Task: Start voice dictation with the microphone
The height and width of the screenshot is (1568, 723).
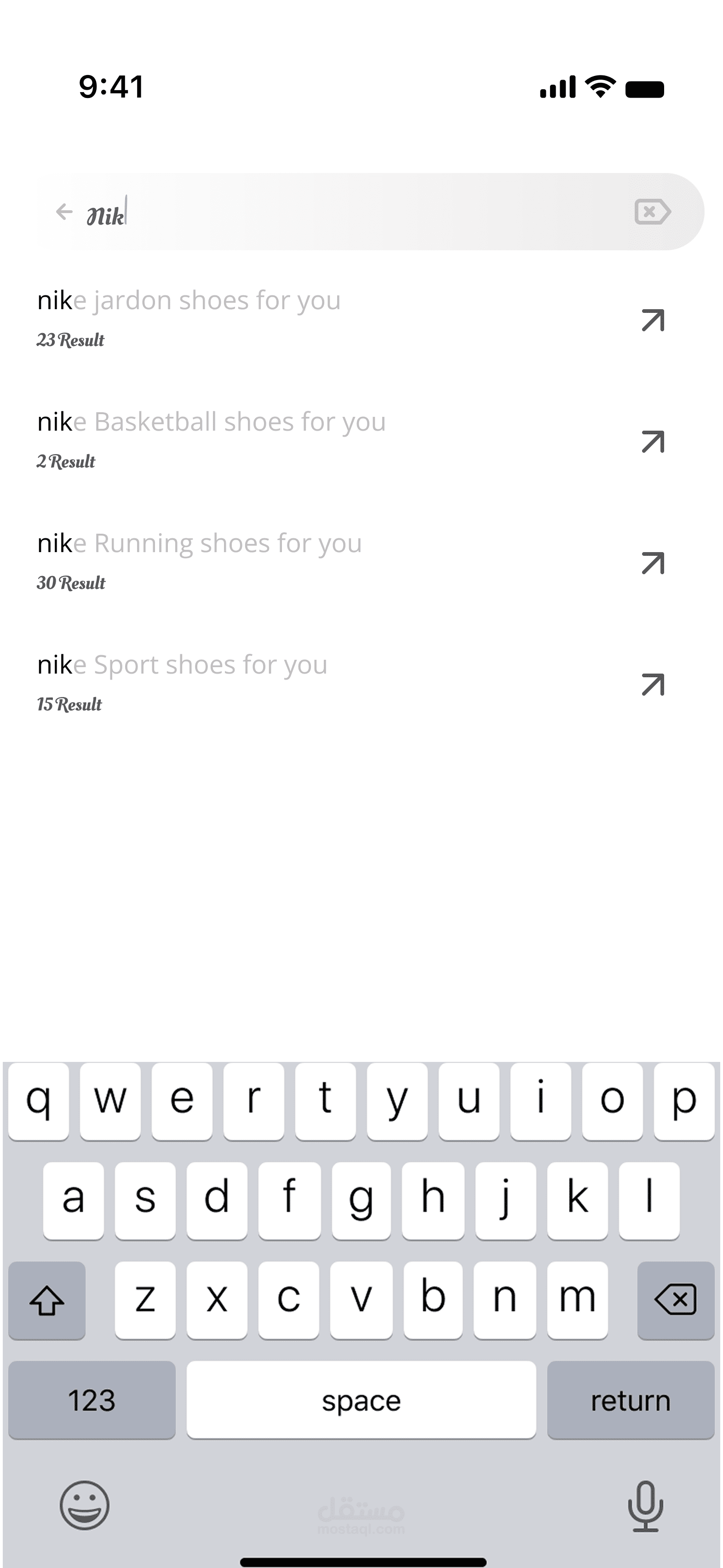Action: (645, 1505)
